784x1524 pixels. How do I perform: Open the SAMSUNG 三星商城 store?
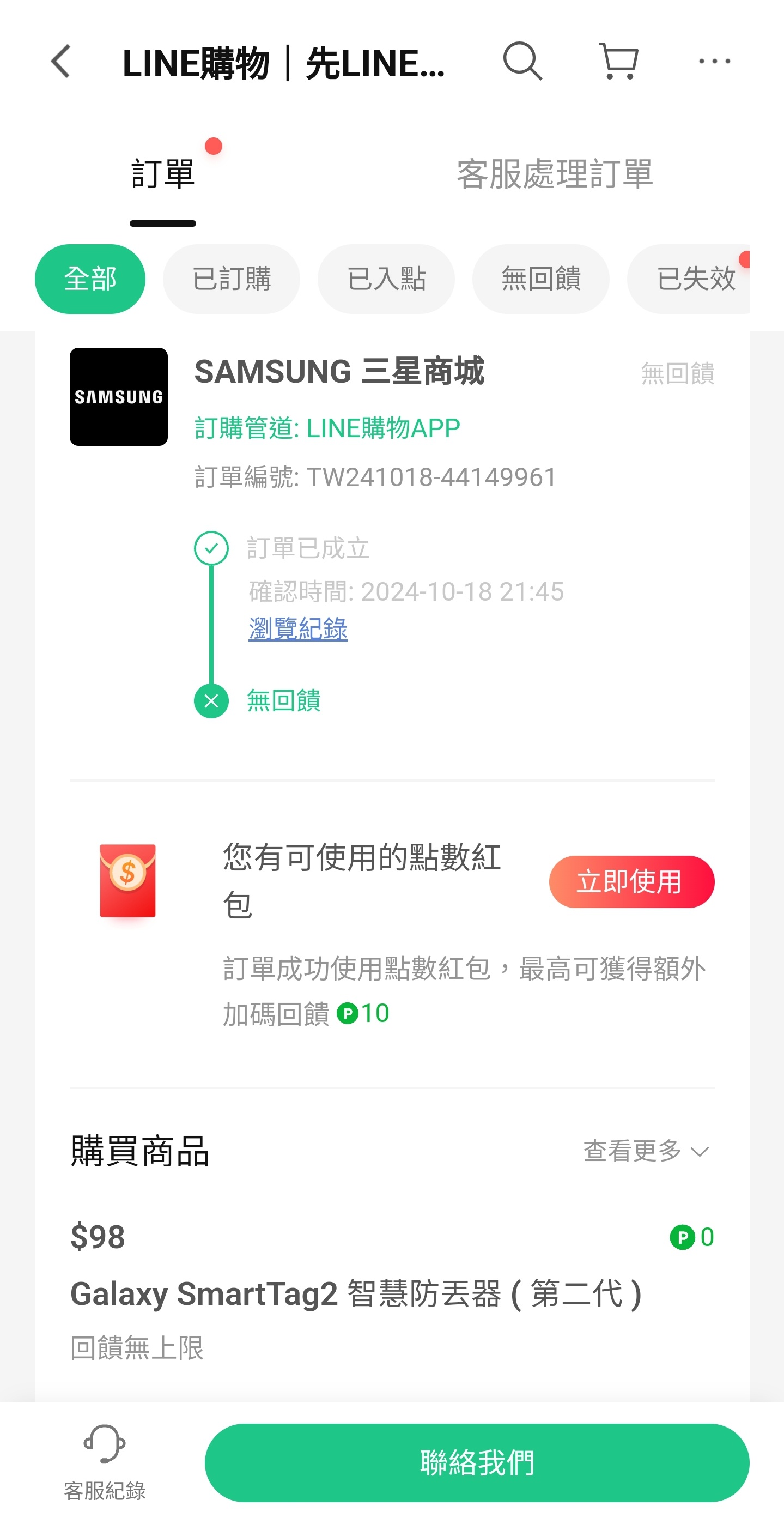[339, 372]
